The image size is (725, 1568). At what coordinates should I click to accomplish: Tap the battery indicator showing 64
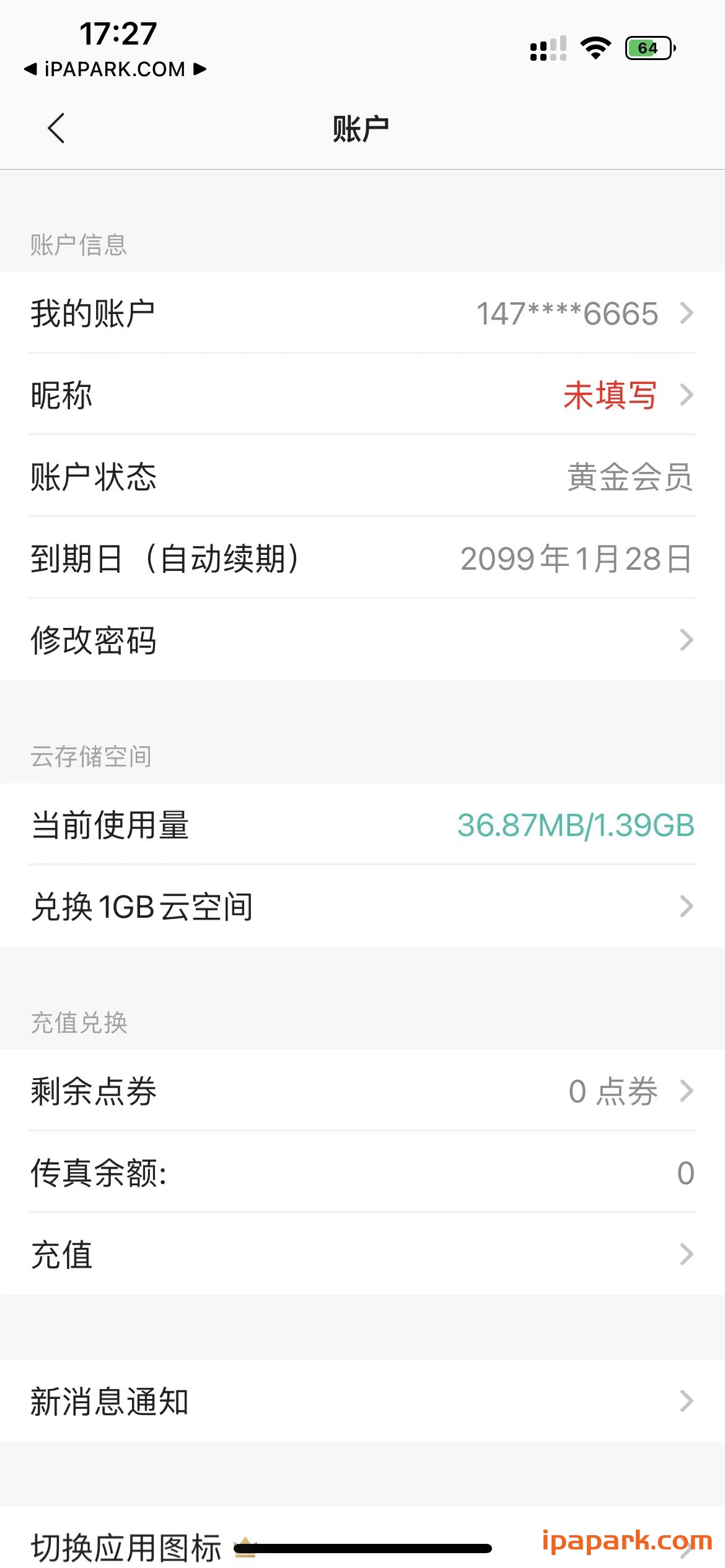(647, 47)
